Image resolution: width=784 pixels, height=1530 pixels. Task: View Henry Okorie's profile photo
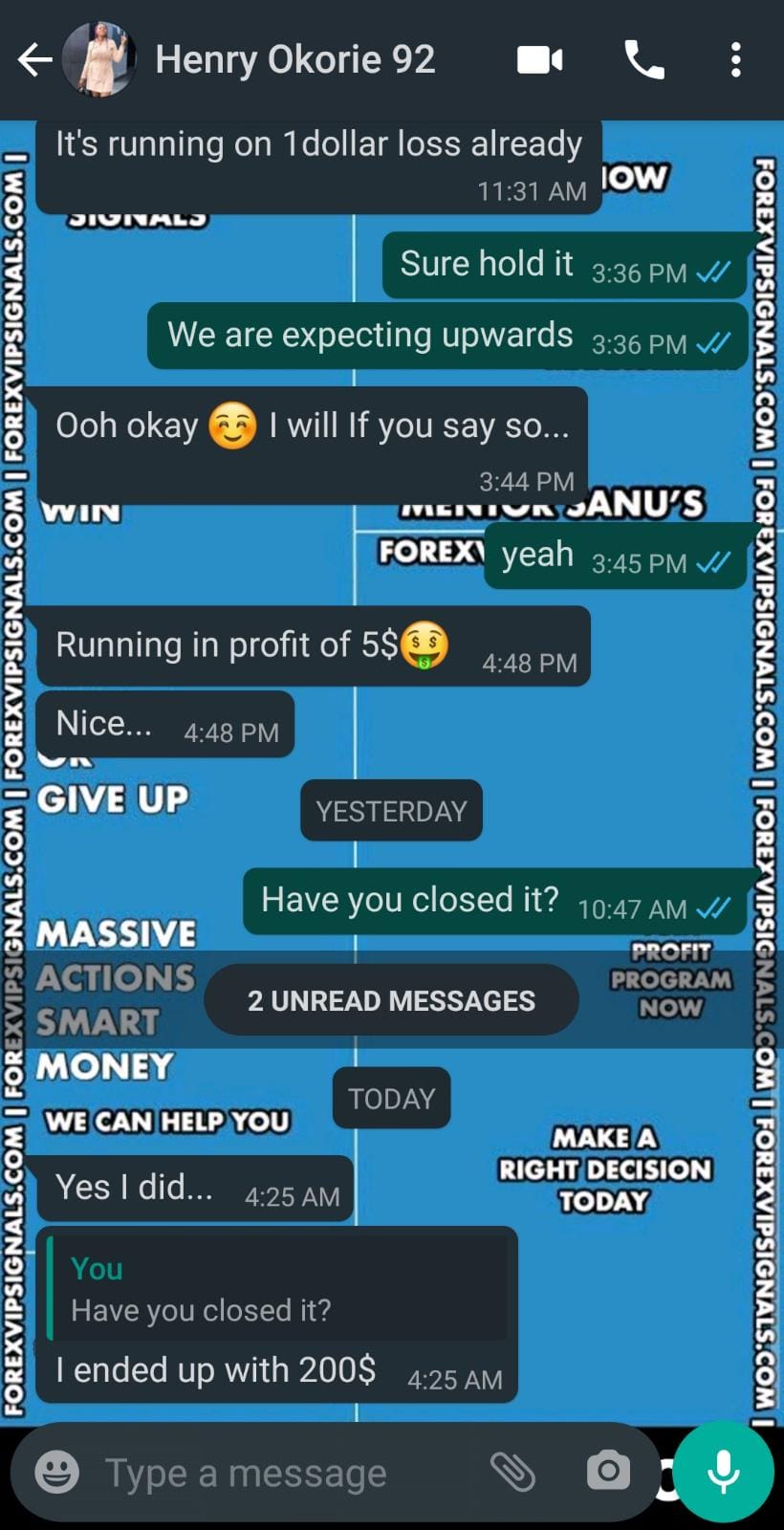coord(98,60)
